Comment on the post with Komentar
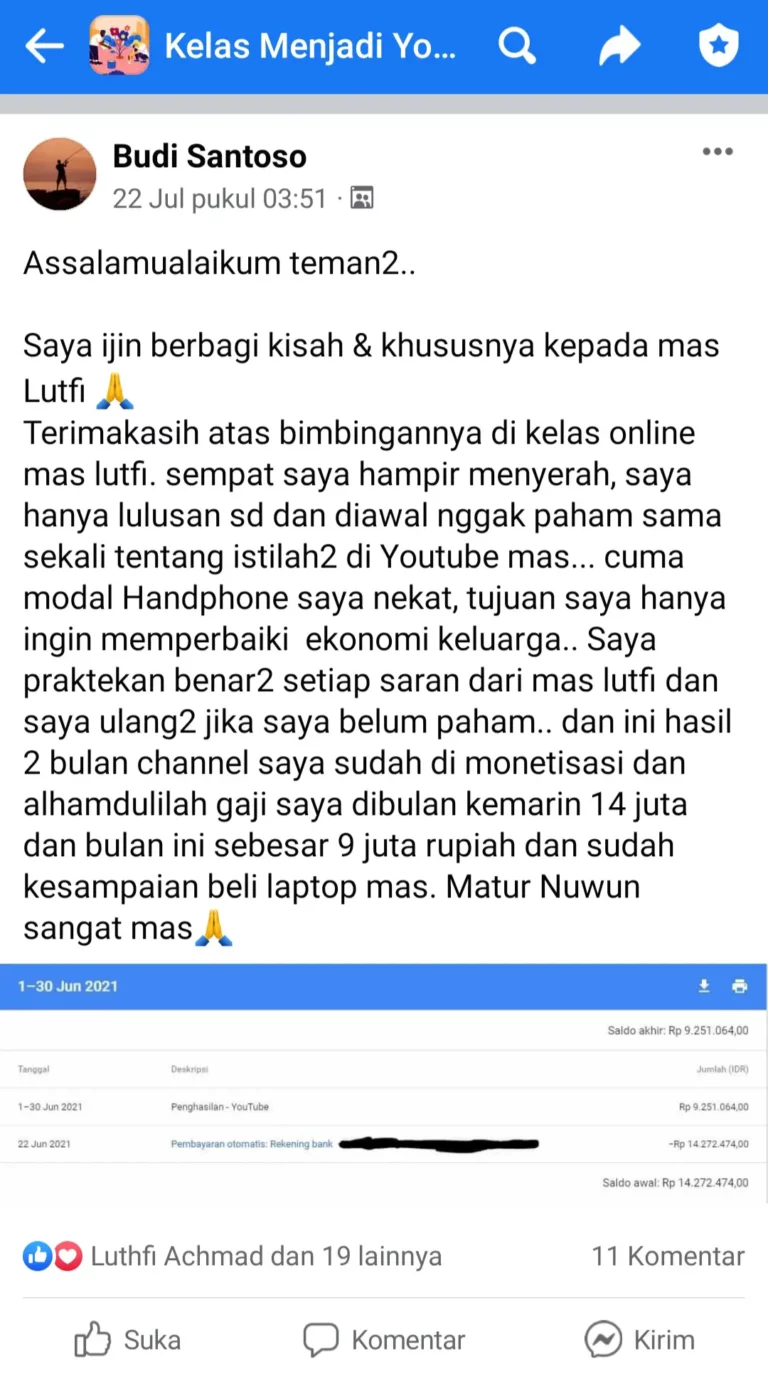The height and width of the screenshot is (1391, 768). pos(384,1339)
